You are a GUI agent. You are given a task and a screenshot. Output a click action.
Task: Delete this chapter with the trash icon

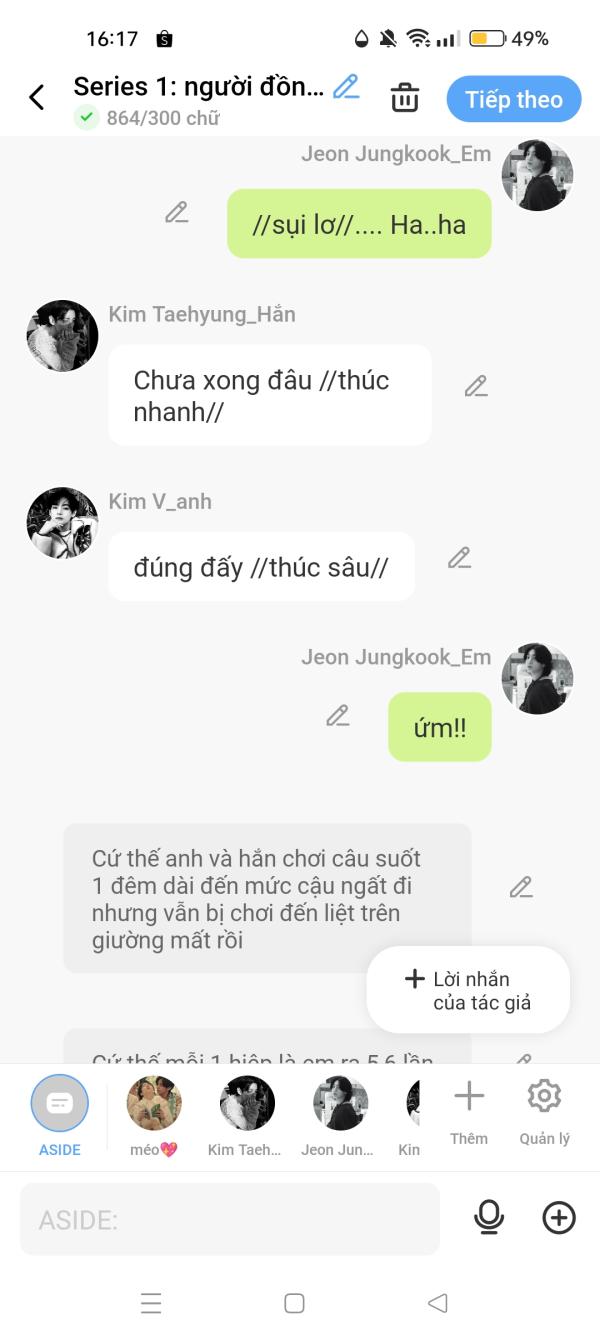click(404, 98)
